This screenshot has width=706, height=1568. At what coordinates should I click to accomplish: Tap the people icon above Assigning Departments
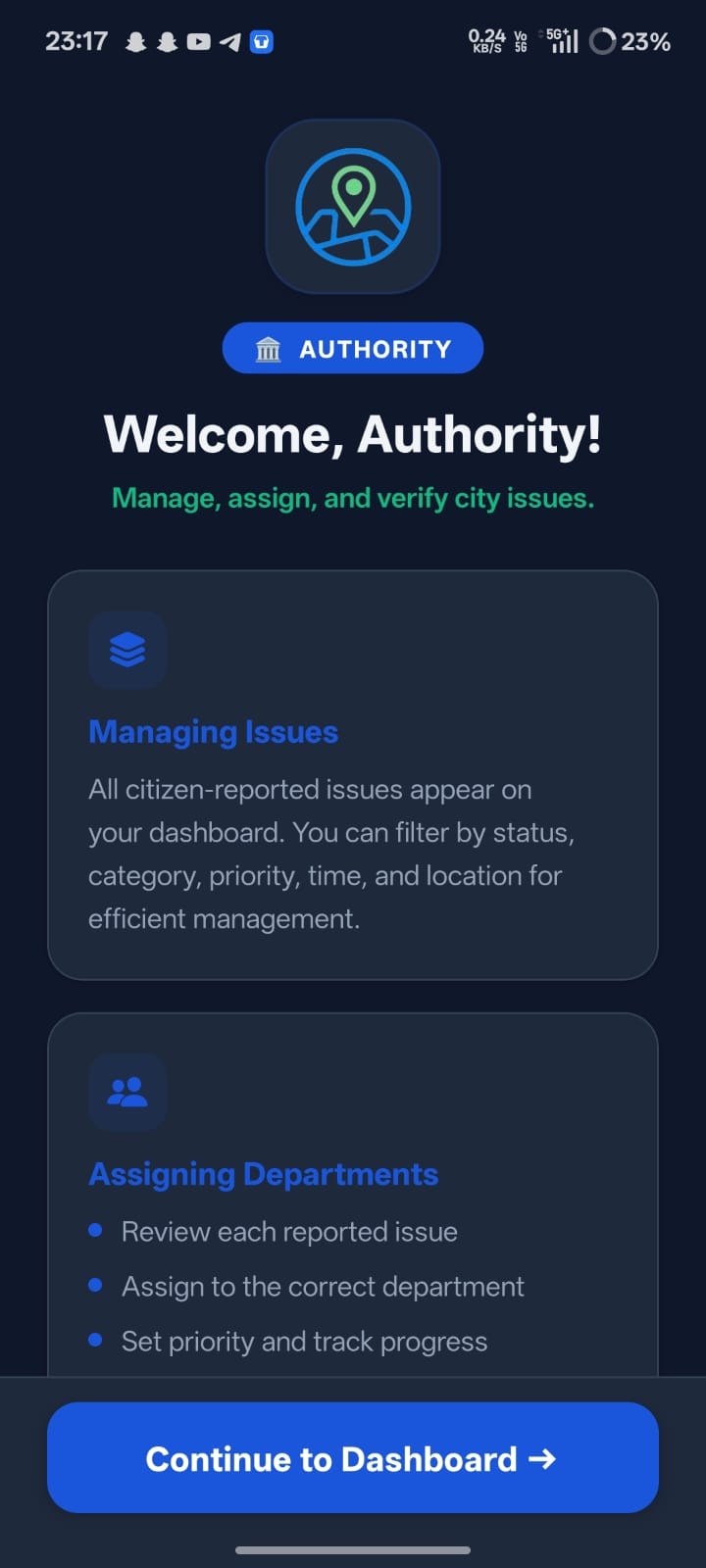tap(127, 1092)
